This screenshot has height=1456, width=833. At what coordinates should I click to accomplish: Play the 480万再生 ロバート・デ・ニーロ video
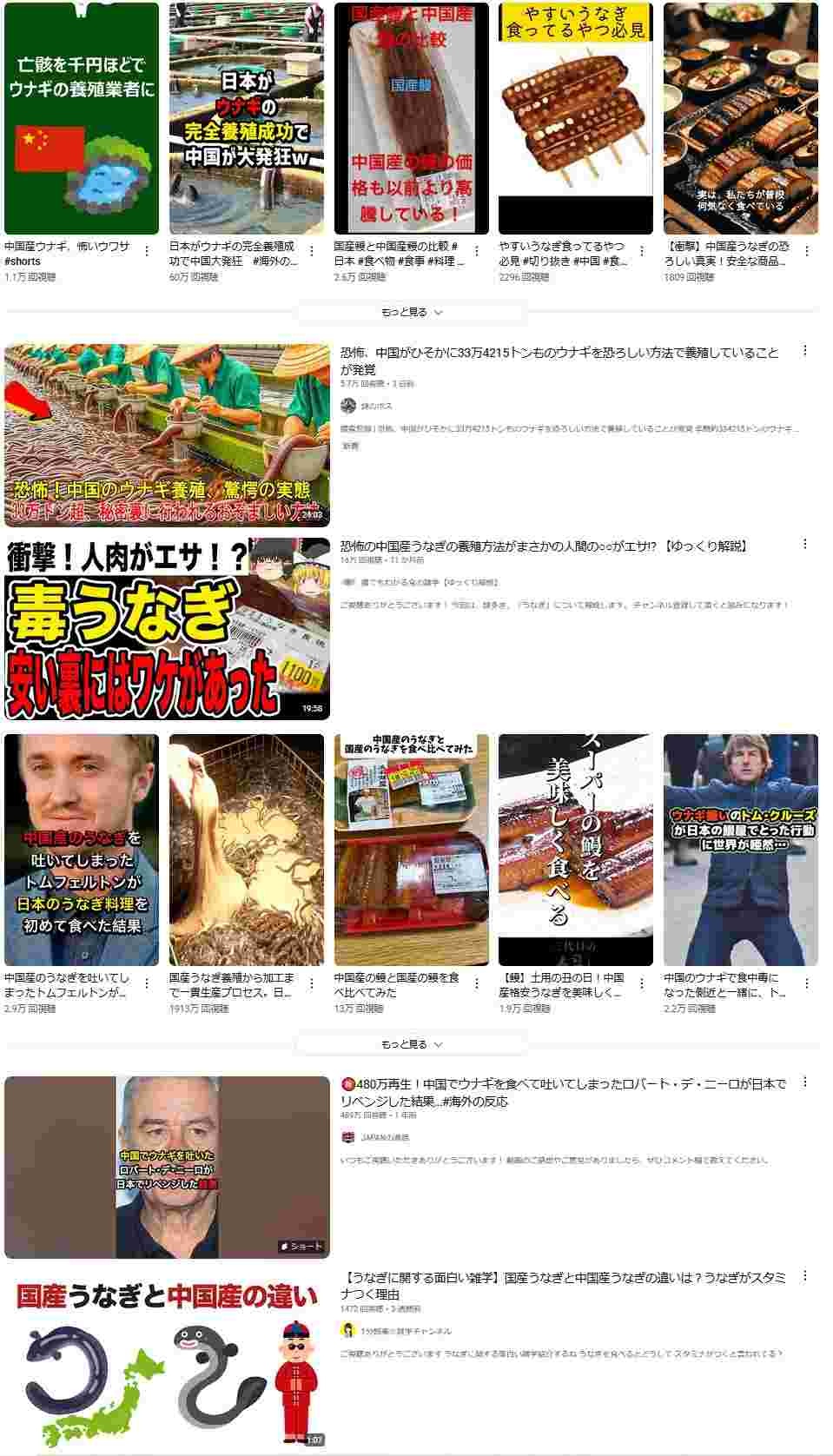pyautogui.click(x=167, y=1167)
